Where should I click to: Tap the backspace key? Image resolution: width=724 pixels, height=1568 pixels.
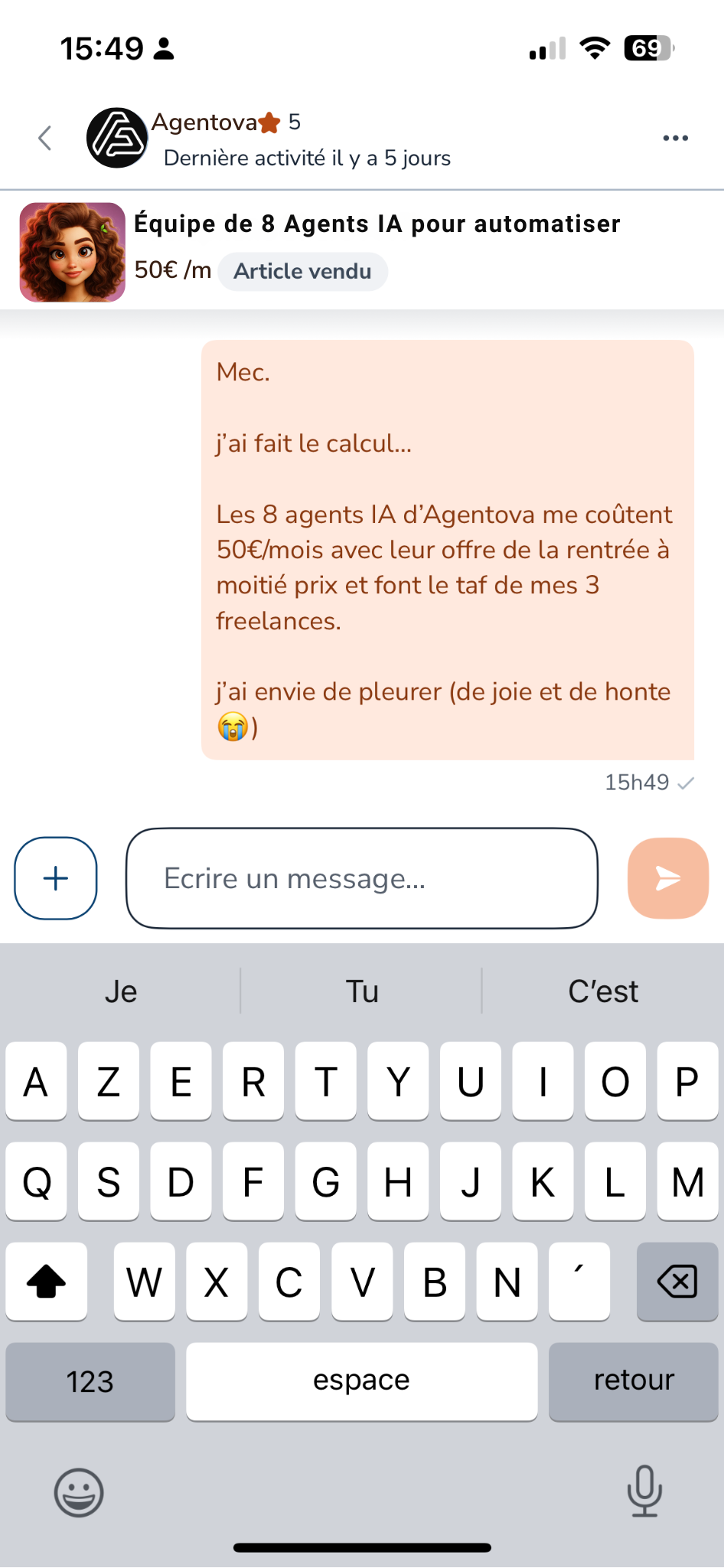point(677,1282)
